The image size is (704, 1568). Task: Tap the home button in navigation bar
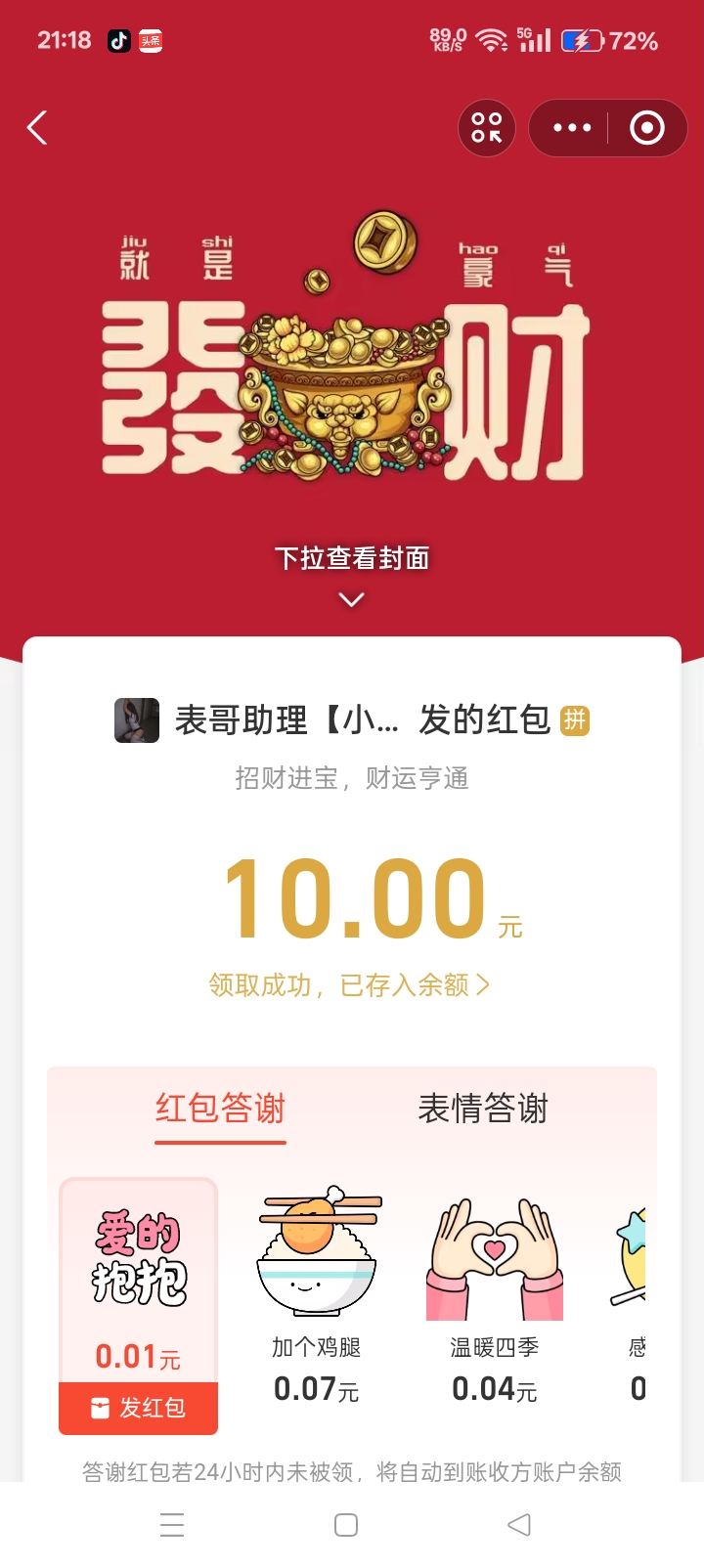click(345, 1524)
